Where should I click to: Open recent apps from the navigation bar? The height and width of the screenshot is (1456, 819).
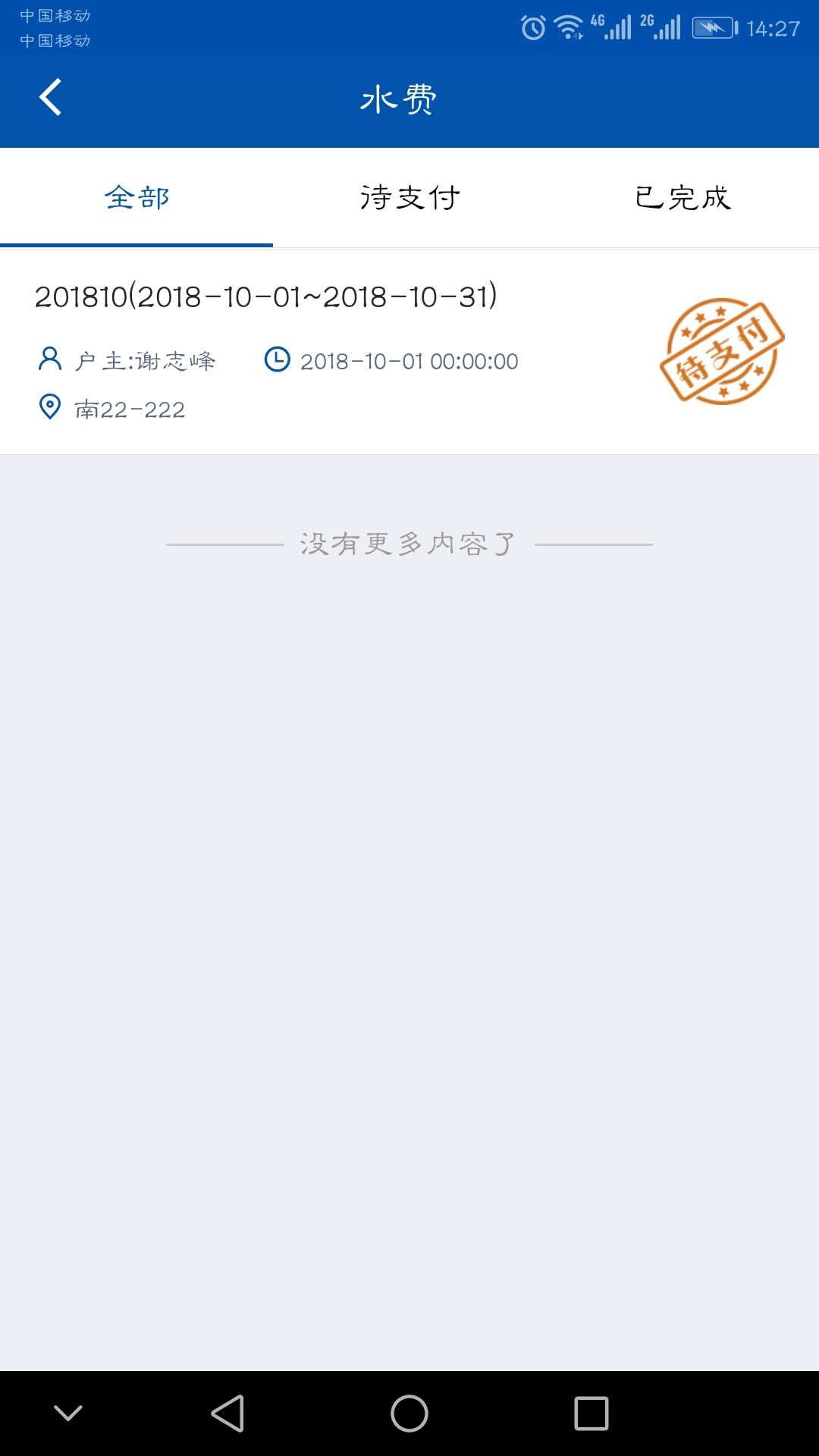(591, 1414)
